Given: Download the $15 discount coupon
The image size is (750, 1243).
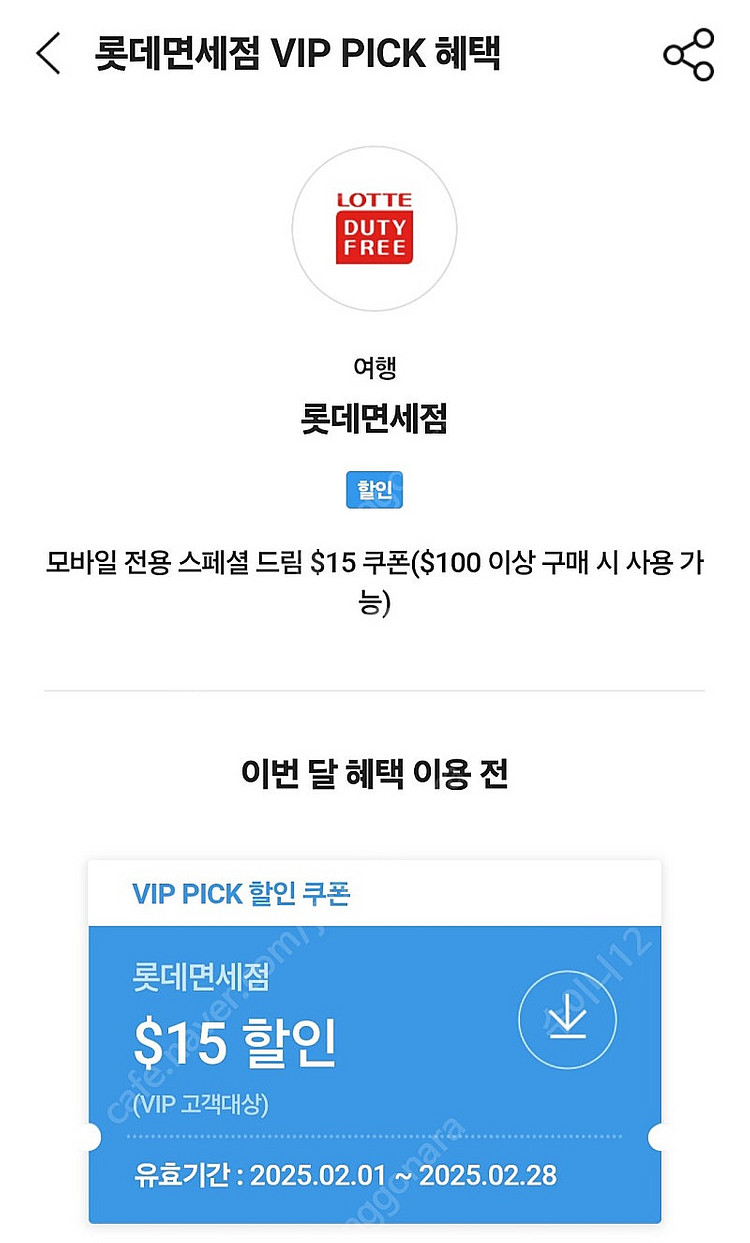Looking at the screenshot, I should pyautogui.click(x=567, y=1020).
